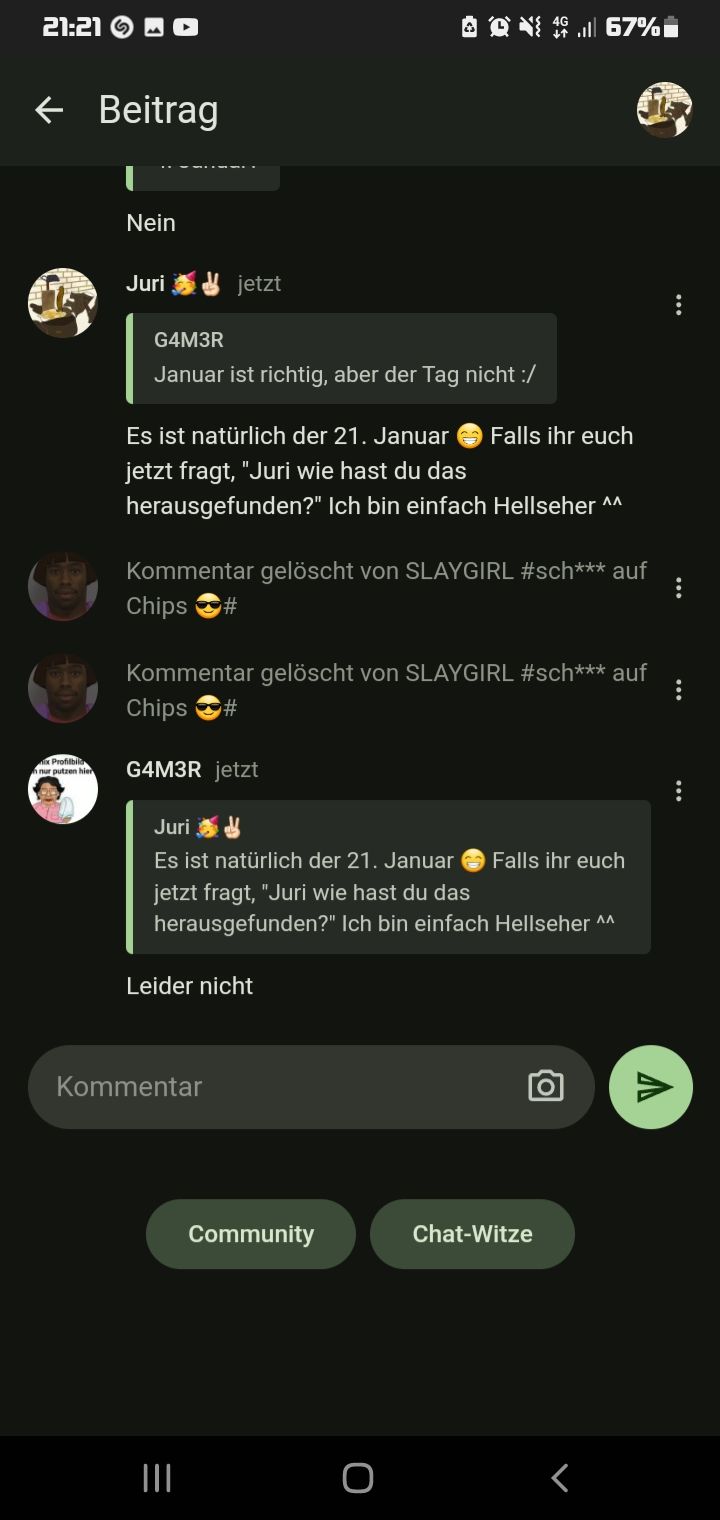Open the system recent apps view
The image size is (720, 1520).
[157, 1478]
